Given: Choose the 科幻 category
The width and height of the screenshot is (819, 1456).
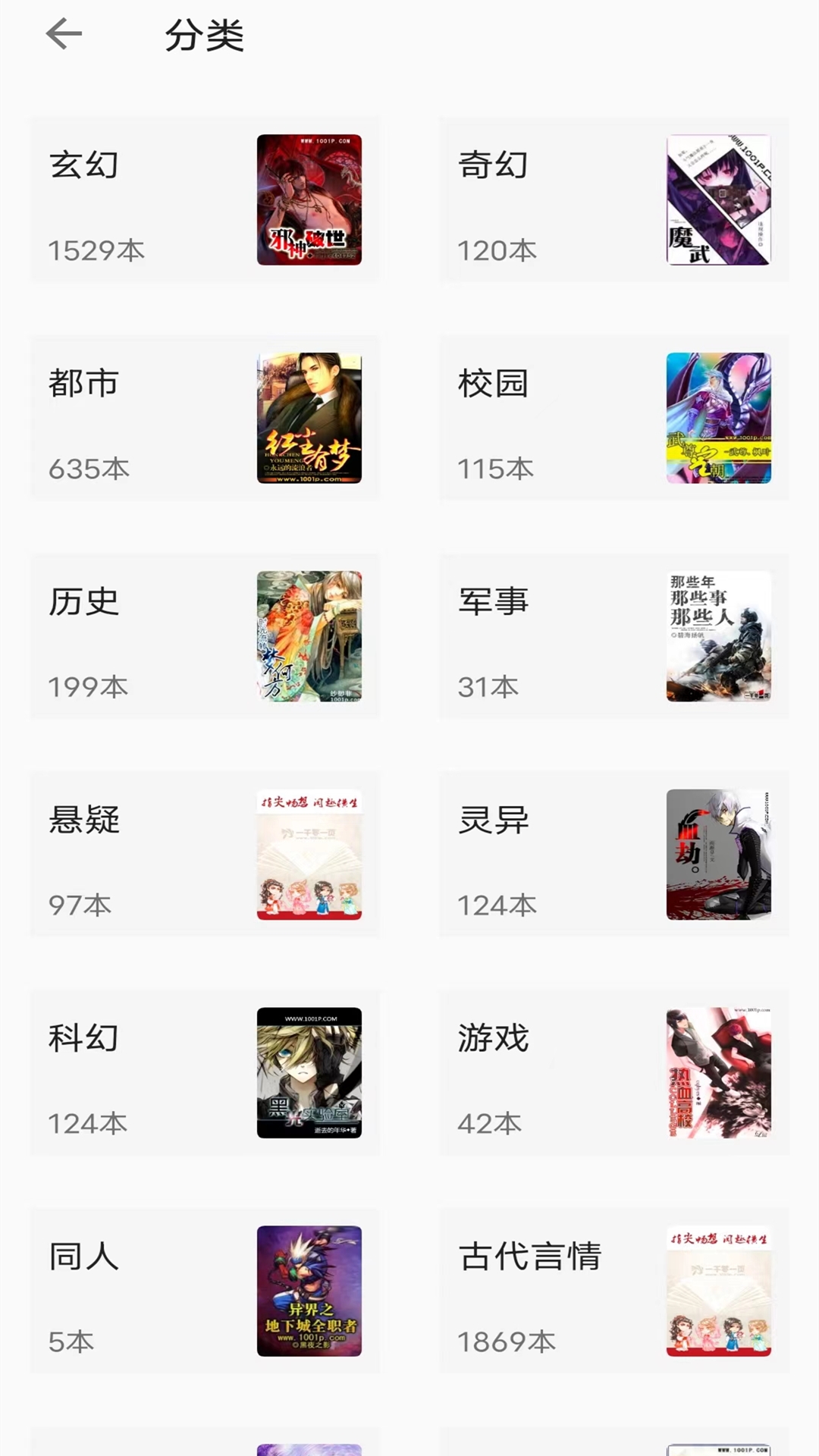Looking at the screenshot, I should [205, 1073].
